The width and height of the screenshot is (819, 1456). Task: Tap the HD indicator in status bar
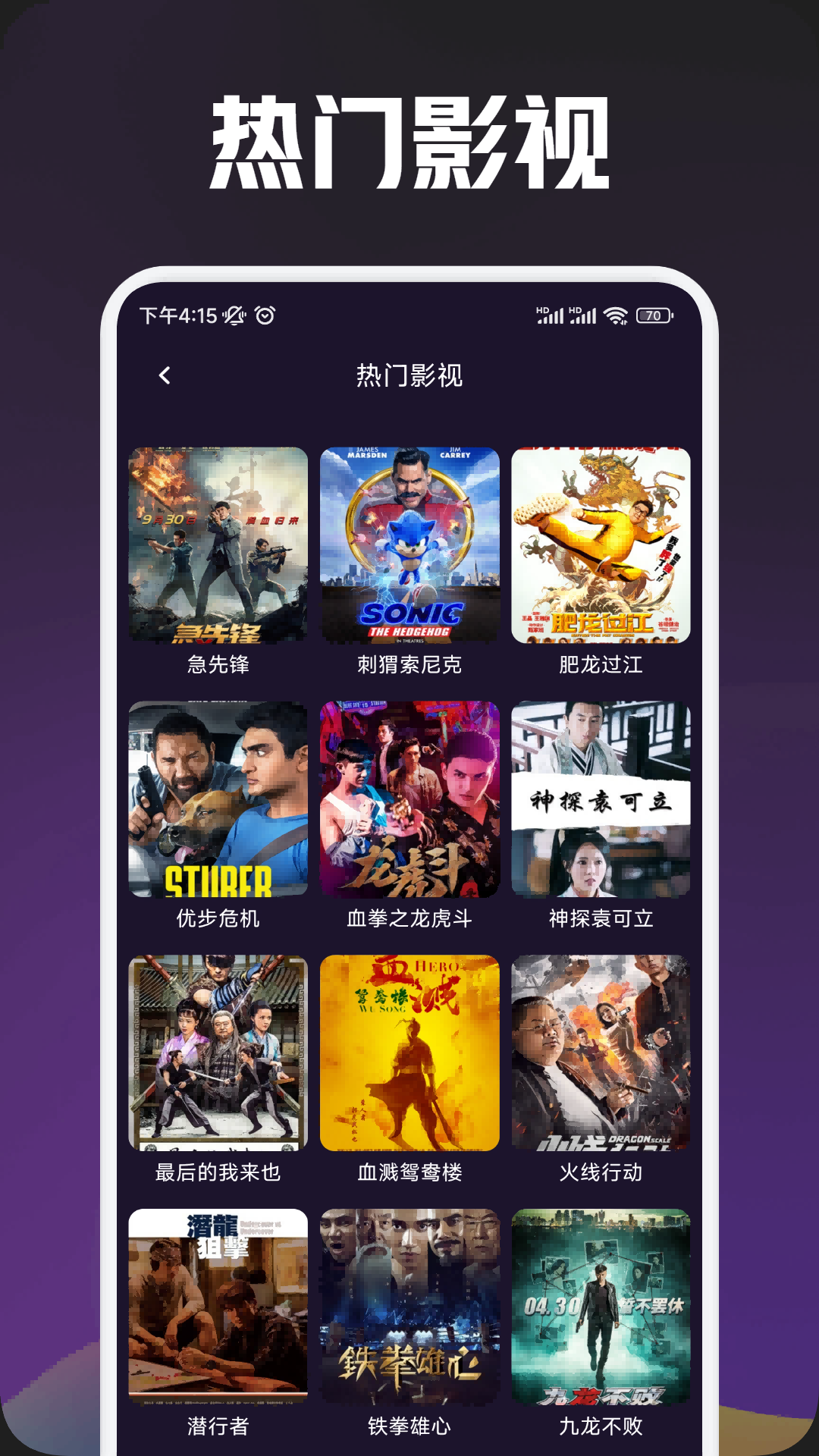541,307
